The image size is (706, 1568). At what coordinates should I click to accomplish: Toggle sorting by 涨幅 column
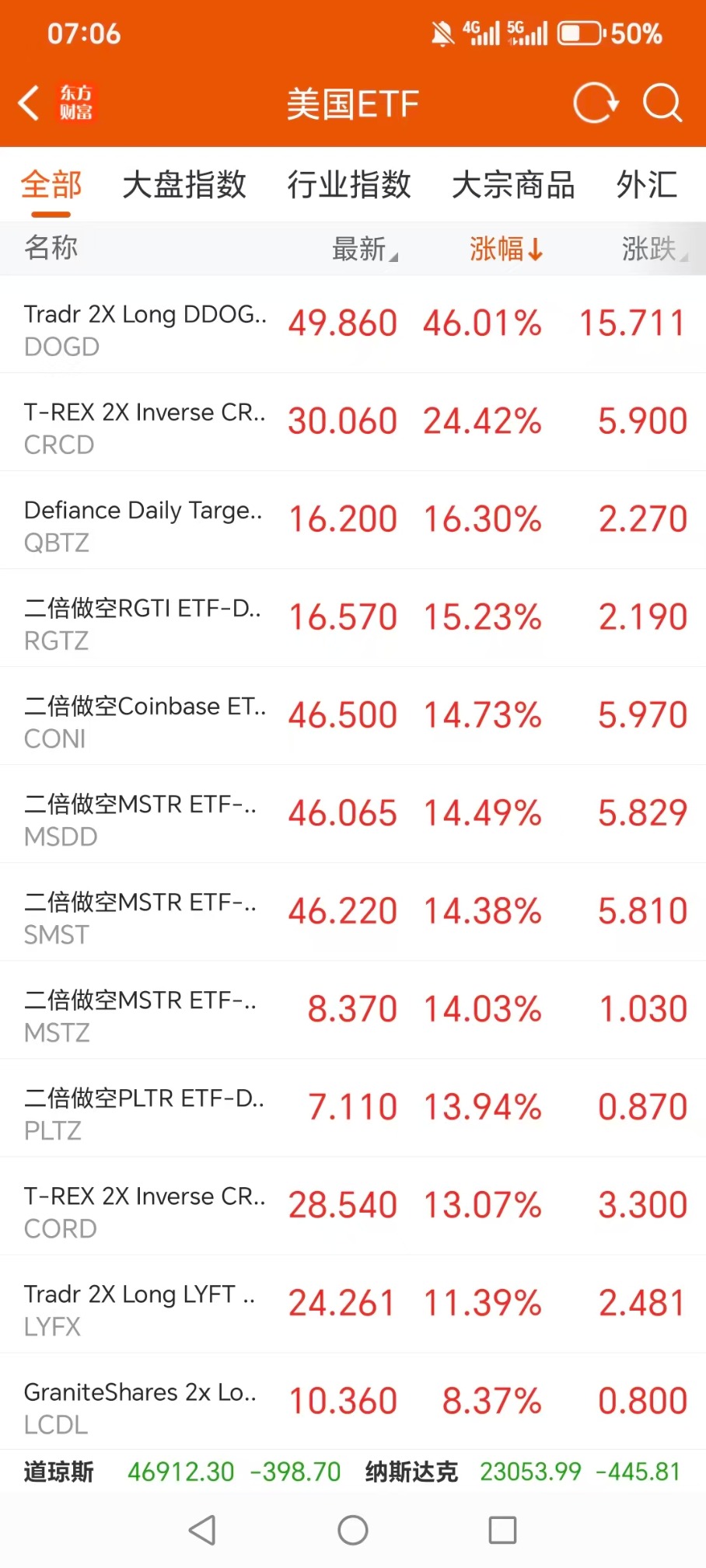[505, 249]
